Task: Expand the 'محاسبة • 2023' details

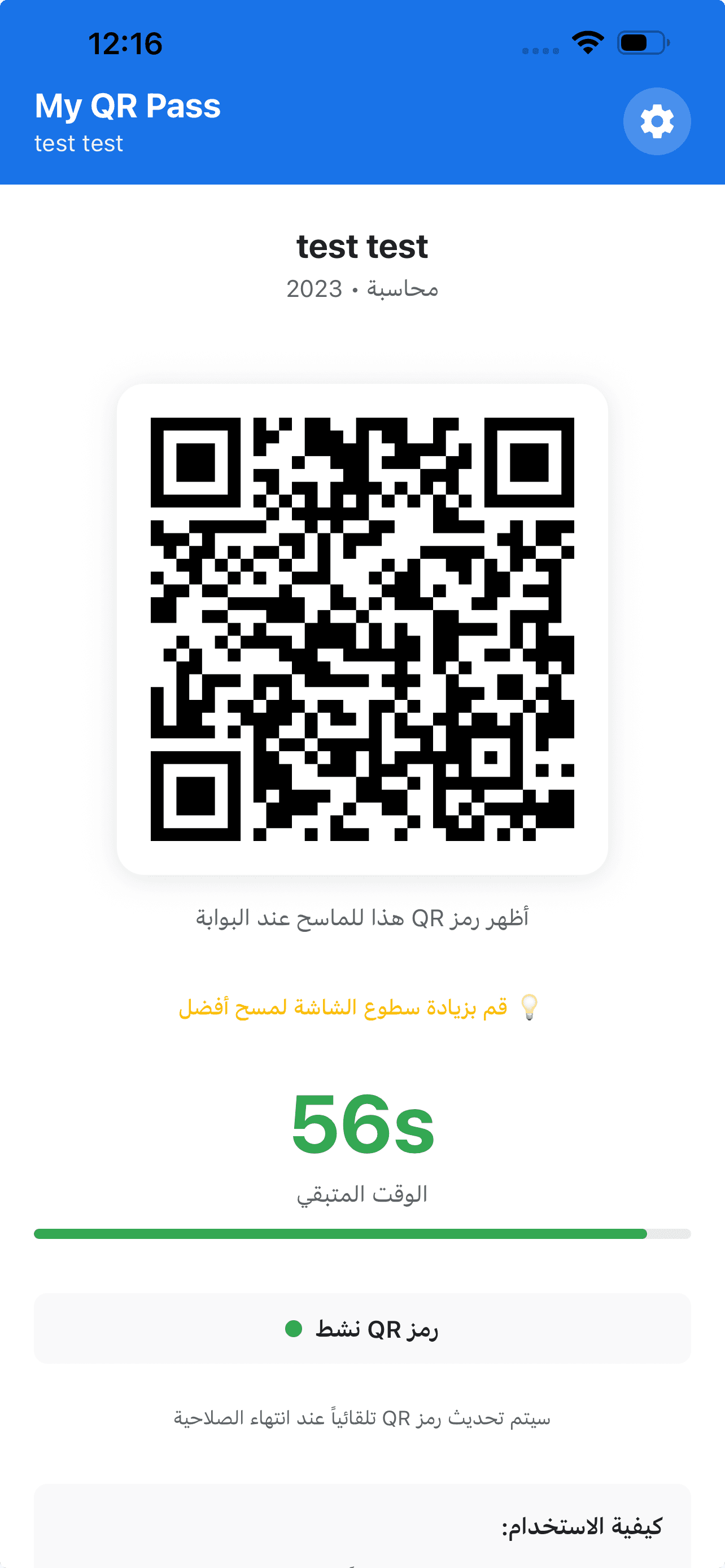Action: 362,288
